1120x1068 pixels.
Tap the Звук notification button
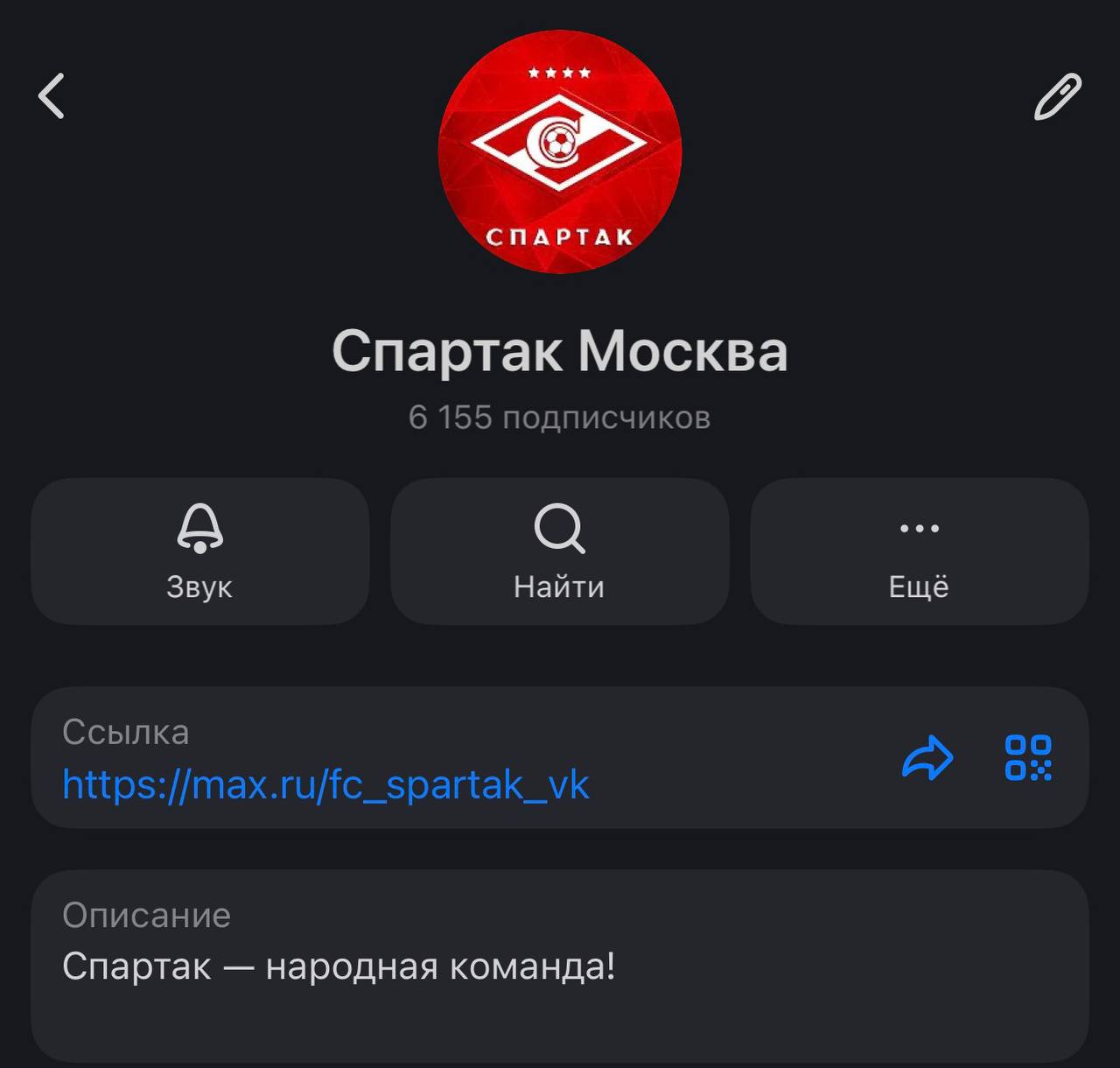pyautogui.click(x=199, y=551)
